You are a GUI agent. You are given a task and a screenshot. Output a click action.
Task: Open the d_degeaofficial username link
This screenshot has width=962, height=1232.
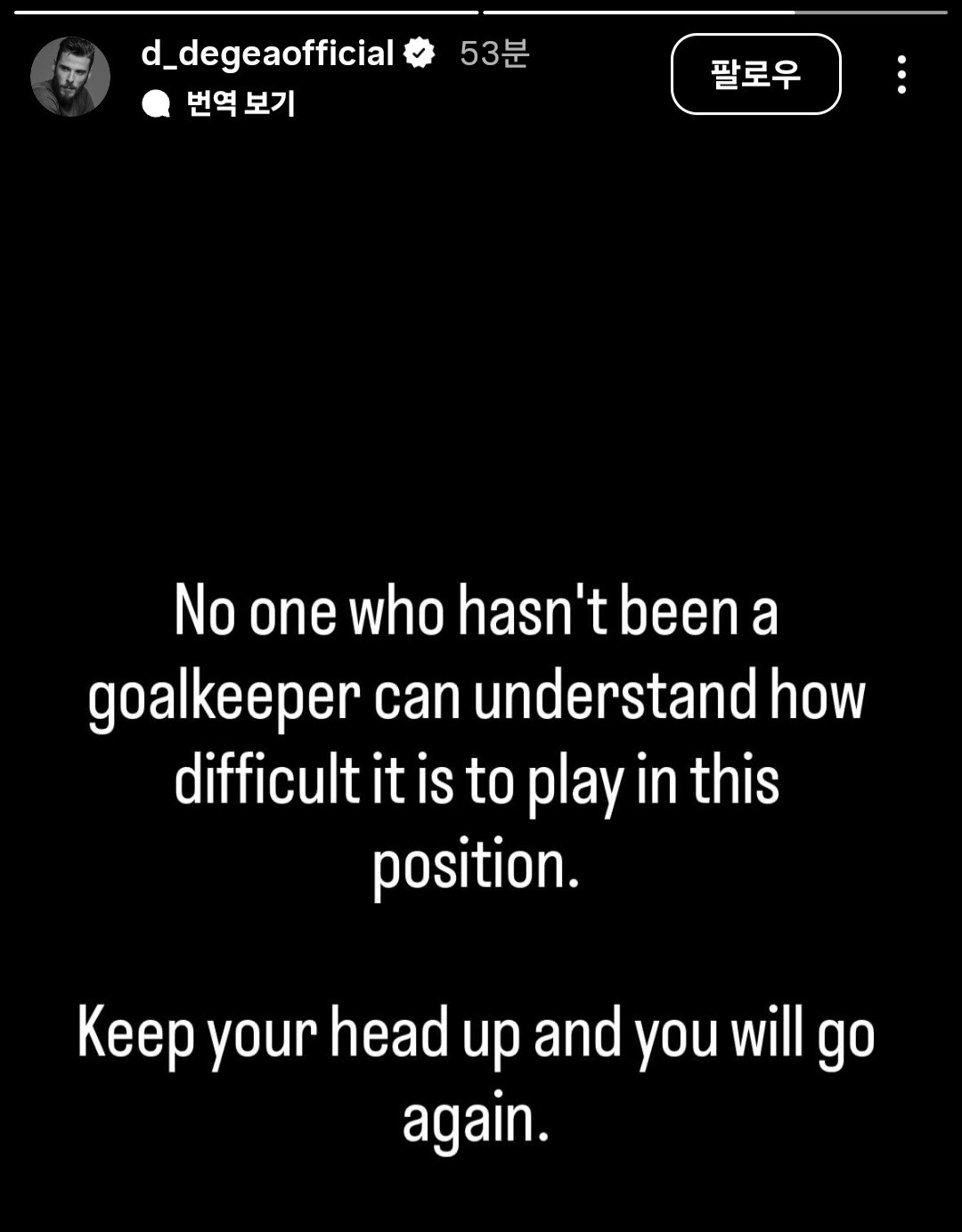click(x=267, y=54)
